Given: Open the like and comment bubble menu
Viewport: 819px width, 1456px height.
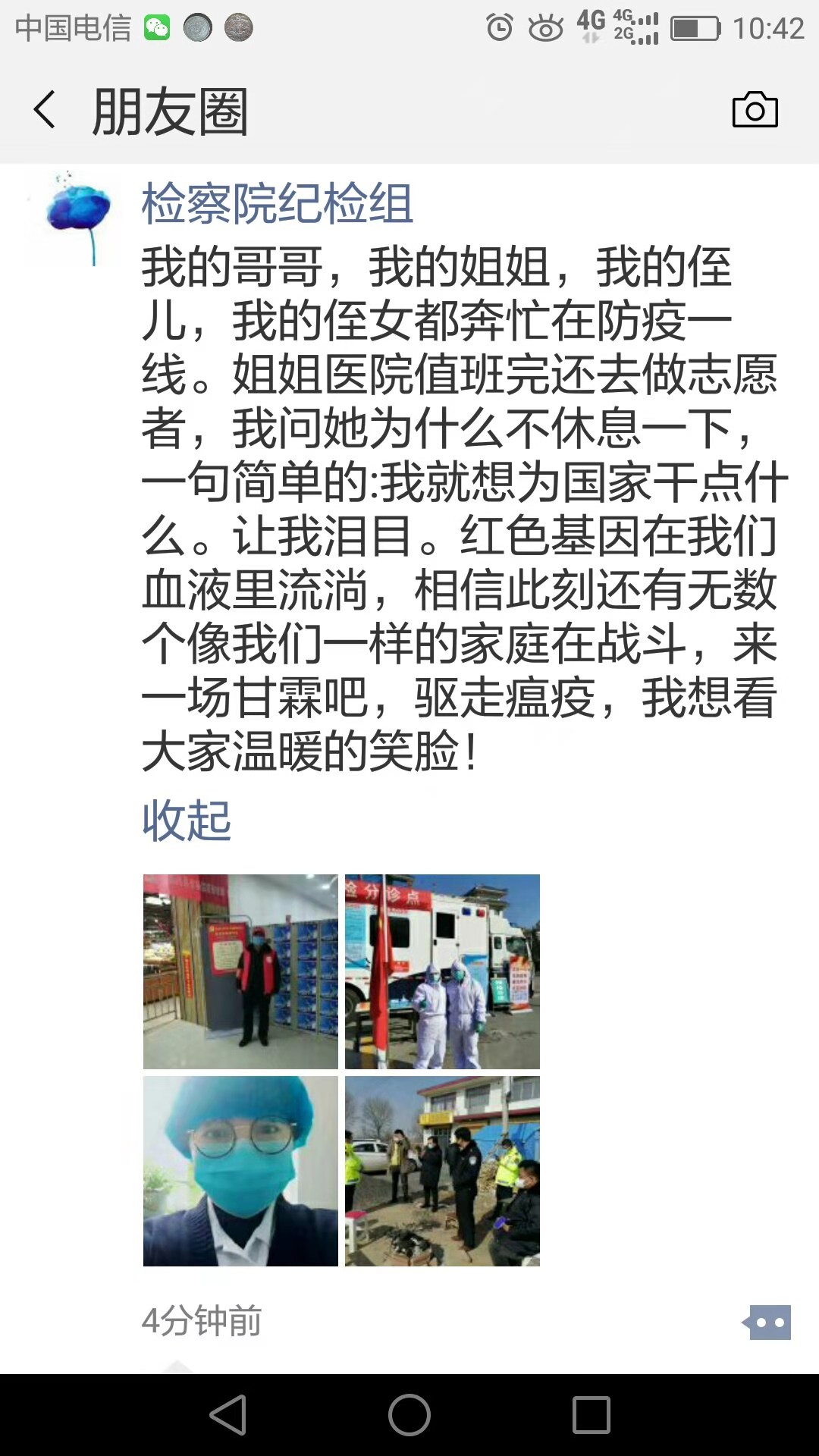Looking at the screenshot, I should click(767, 1323).
